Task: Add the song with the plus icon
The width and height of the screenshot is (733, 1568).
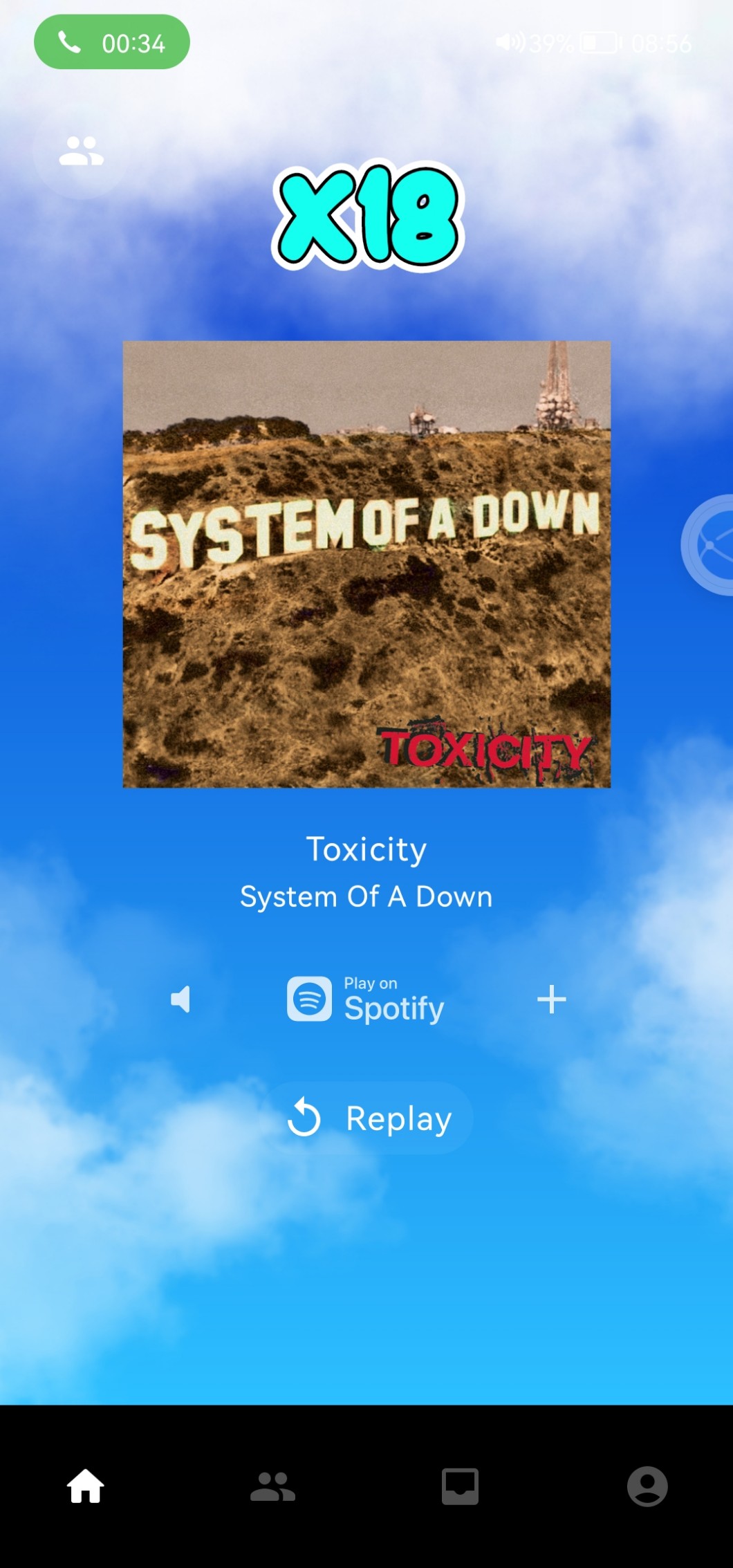Action: (x=551, y=999)
